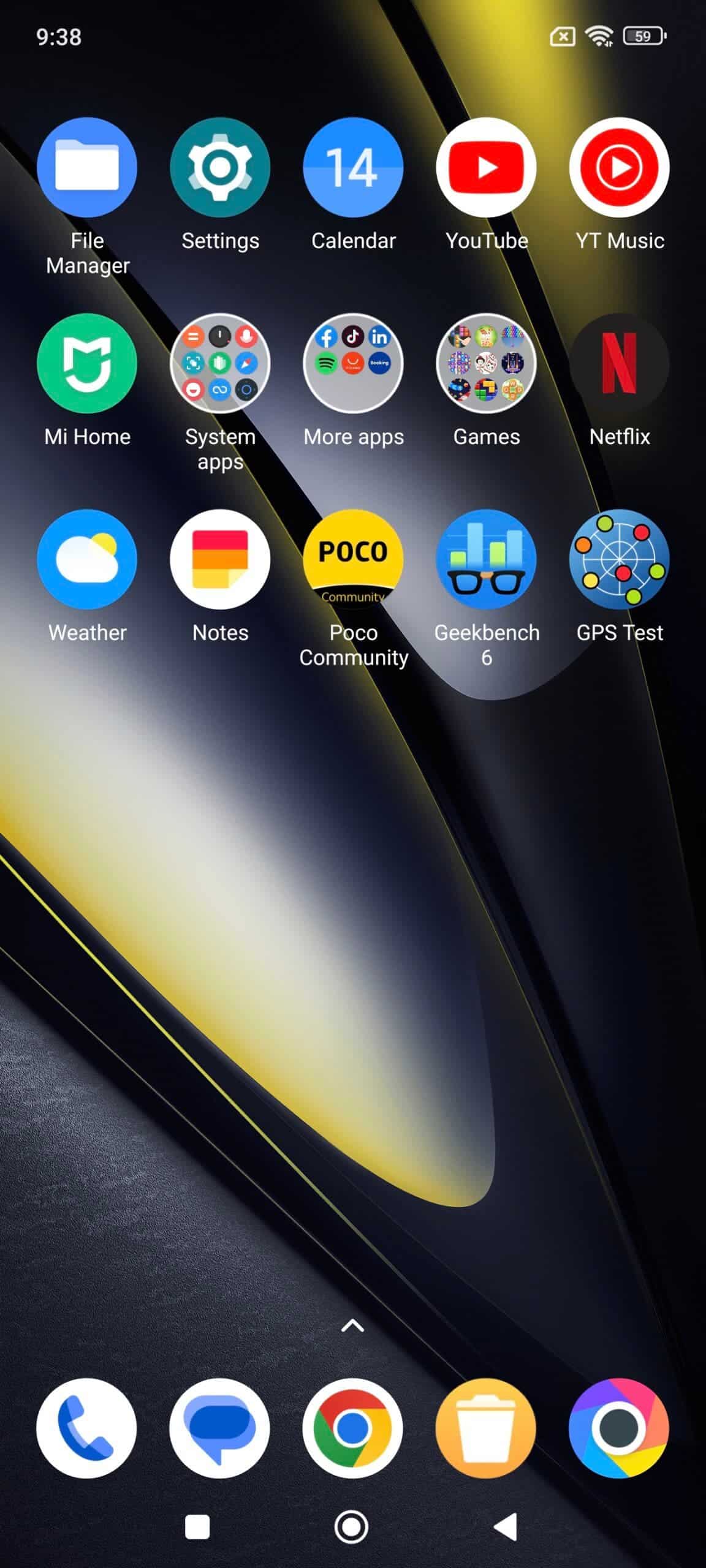Open the Phone dialer from the dock
706x1568 pixels.
(86, 1428)
